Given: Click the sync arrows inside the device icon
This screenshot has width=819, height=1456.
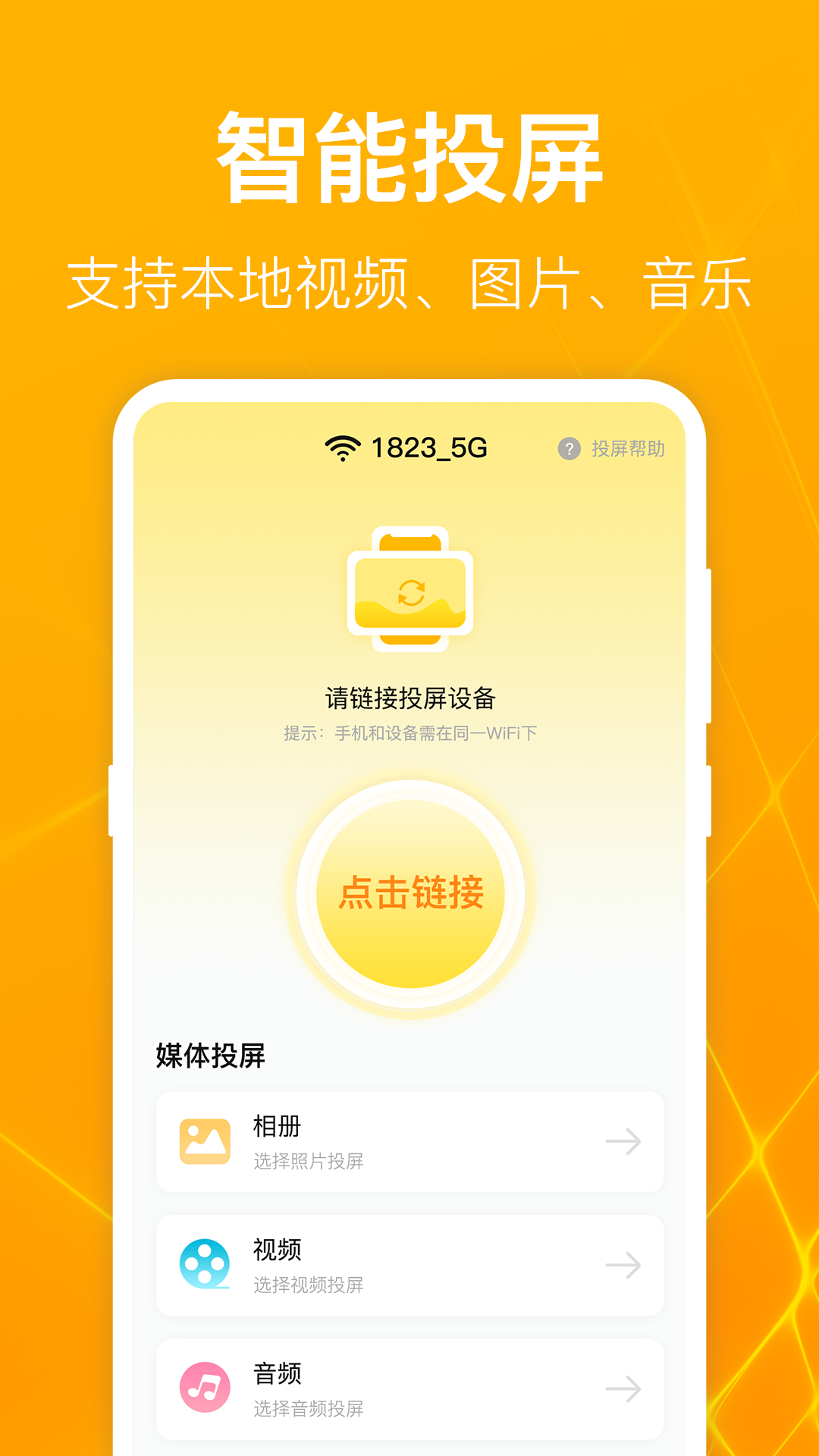Looking at the screenshot, I should click(x=409, y=595).
